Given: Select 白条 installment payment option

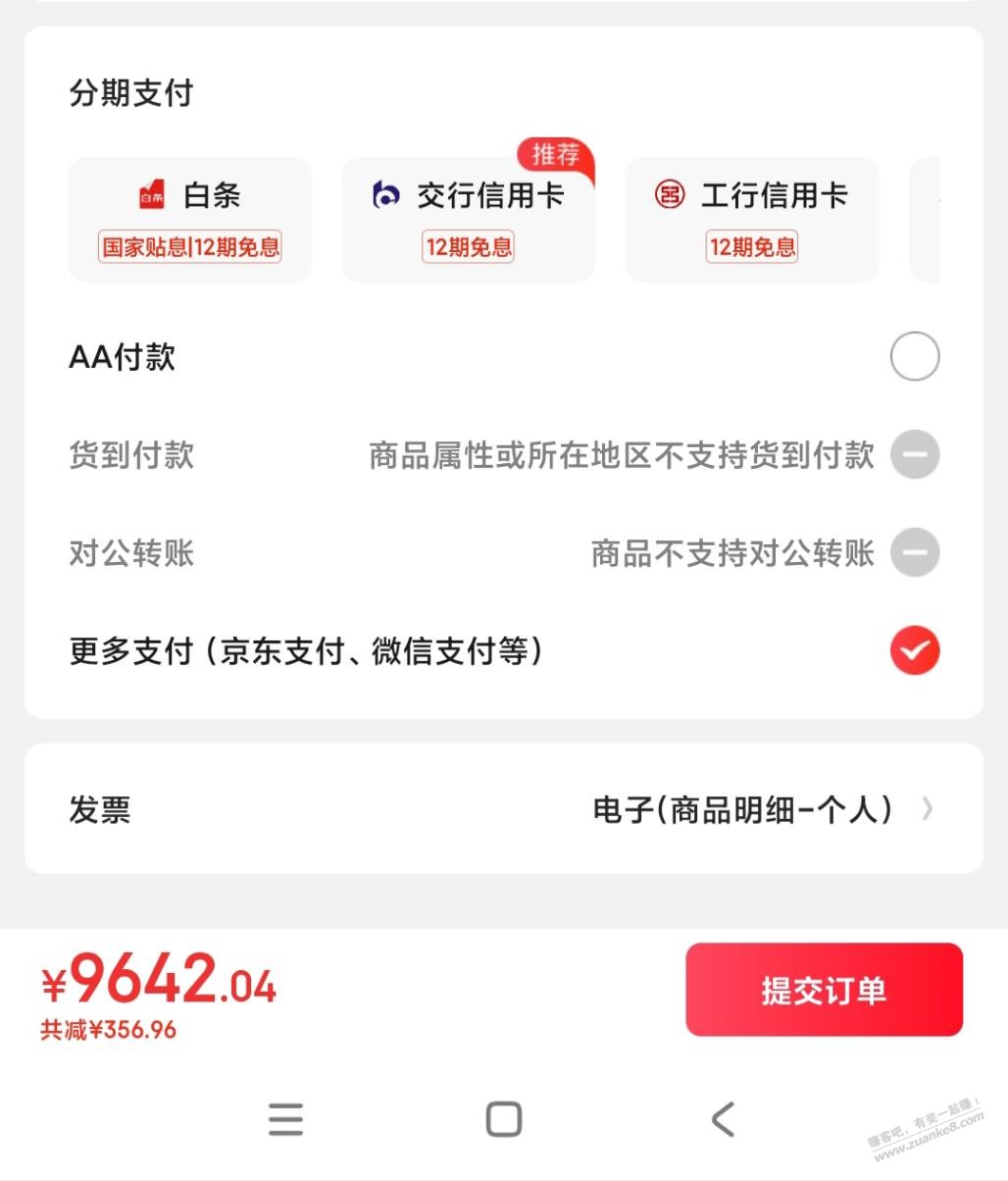Looking at the screenshot, I should [x=190, y=220].
